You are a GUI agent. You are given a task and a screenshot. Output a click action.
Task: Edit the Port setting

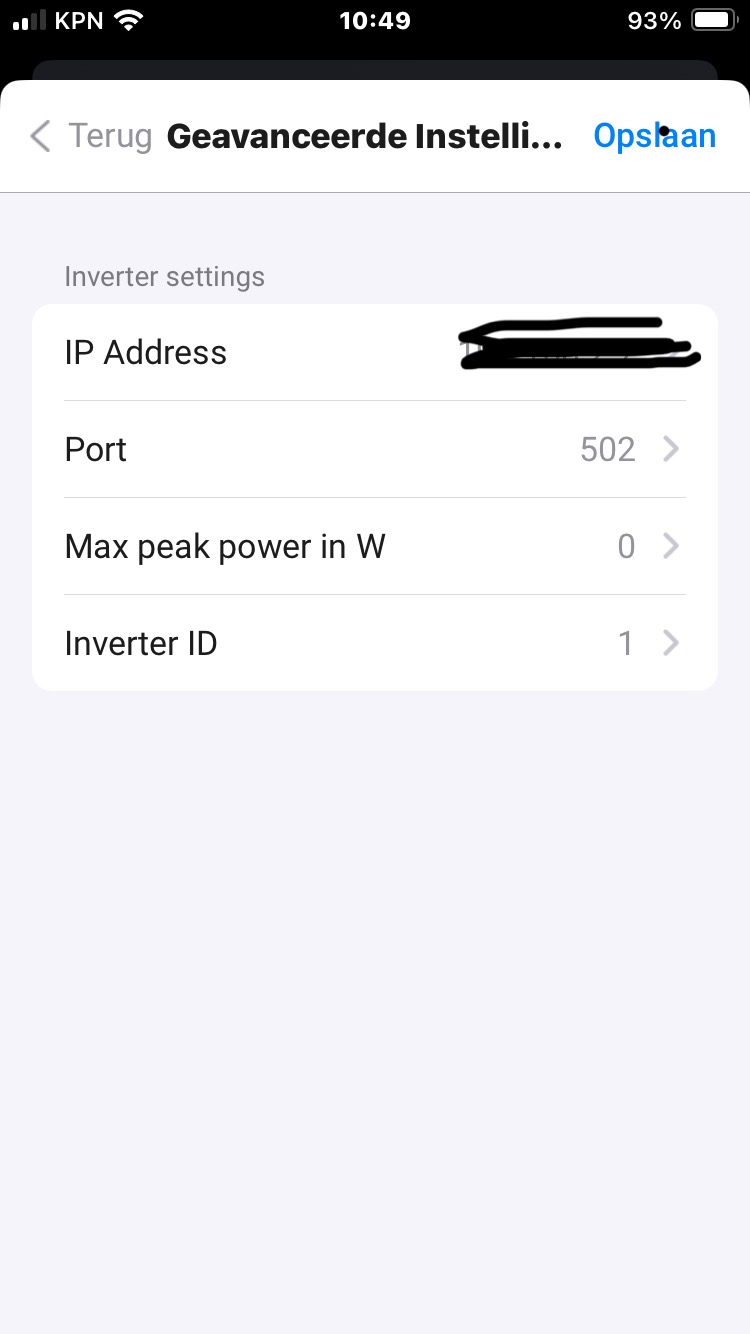375,449
